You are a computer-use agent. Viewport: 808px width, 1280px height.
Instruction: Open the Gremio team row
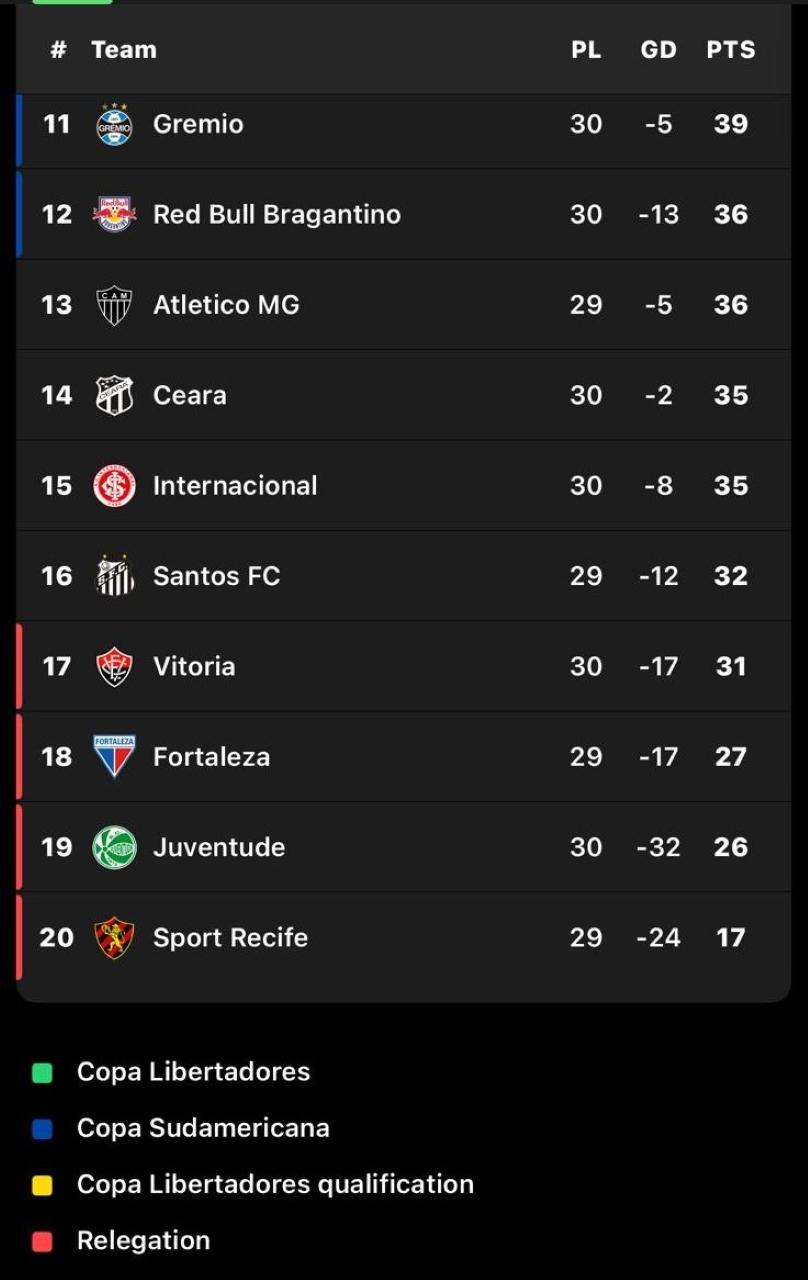[x=198, y=124]
